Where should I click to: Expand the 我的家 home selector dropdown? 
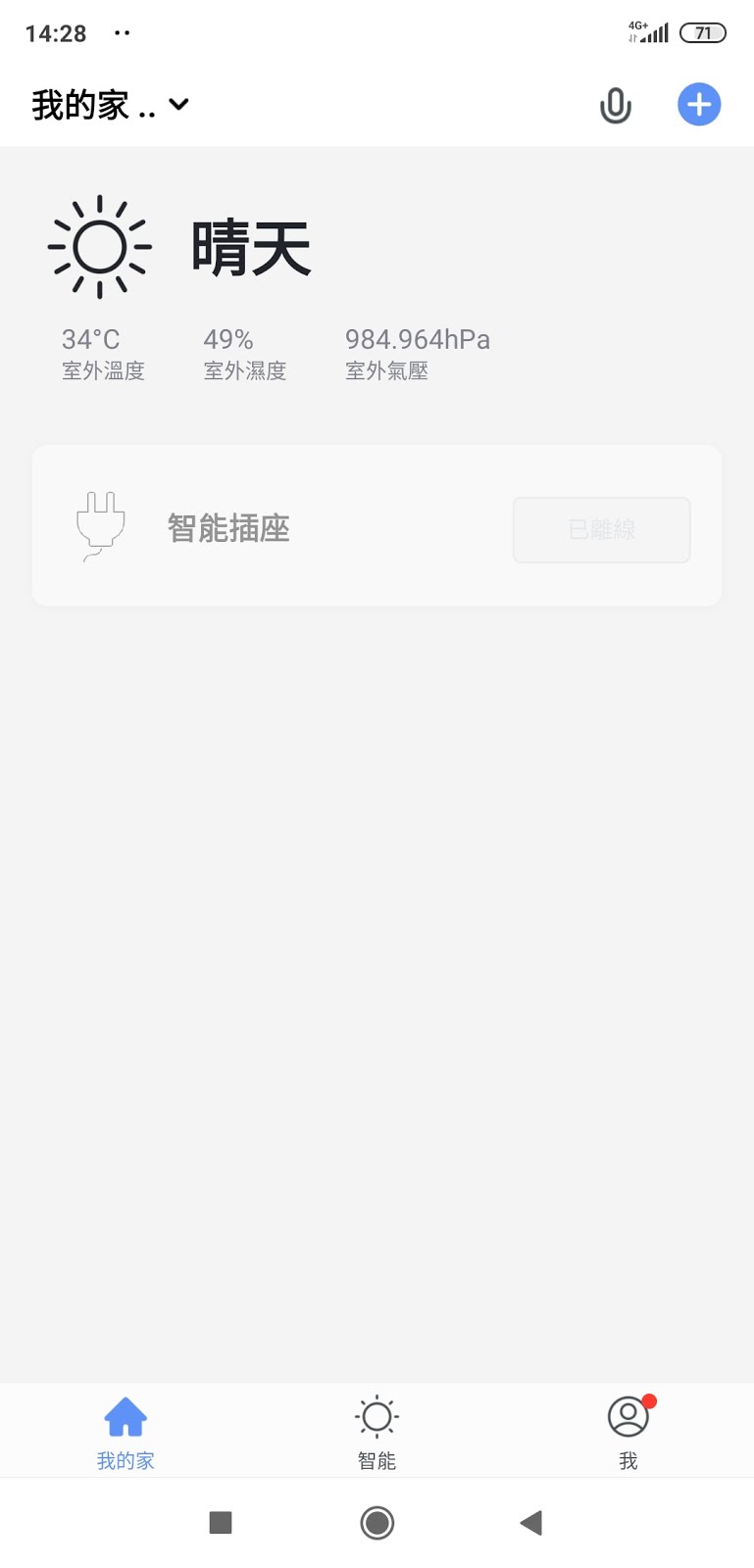pos(110,105)
